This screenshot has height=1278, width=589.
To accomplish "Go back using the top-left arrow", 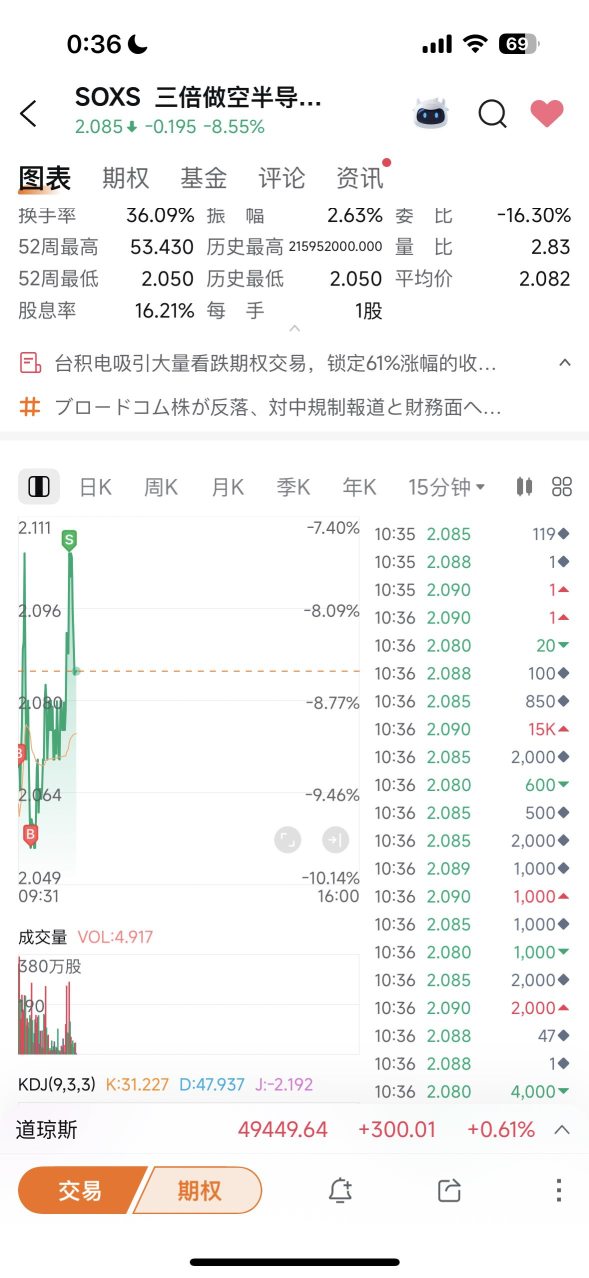I will 29,114.
